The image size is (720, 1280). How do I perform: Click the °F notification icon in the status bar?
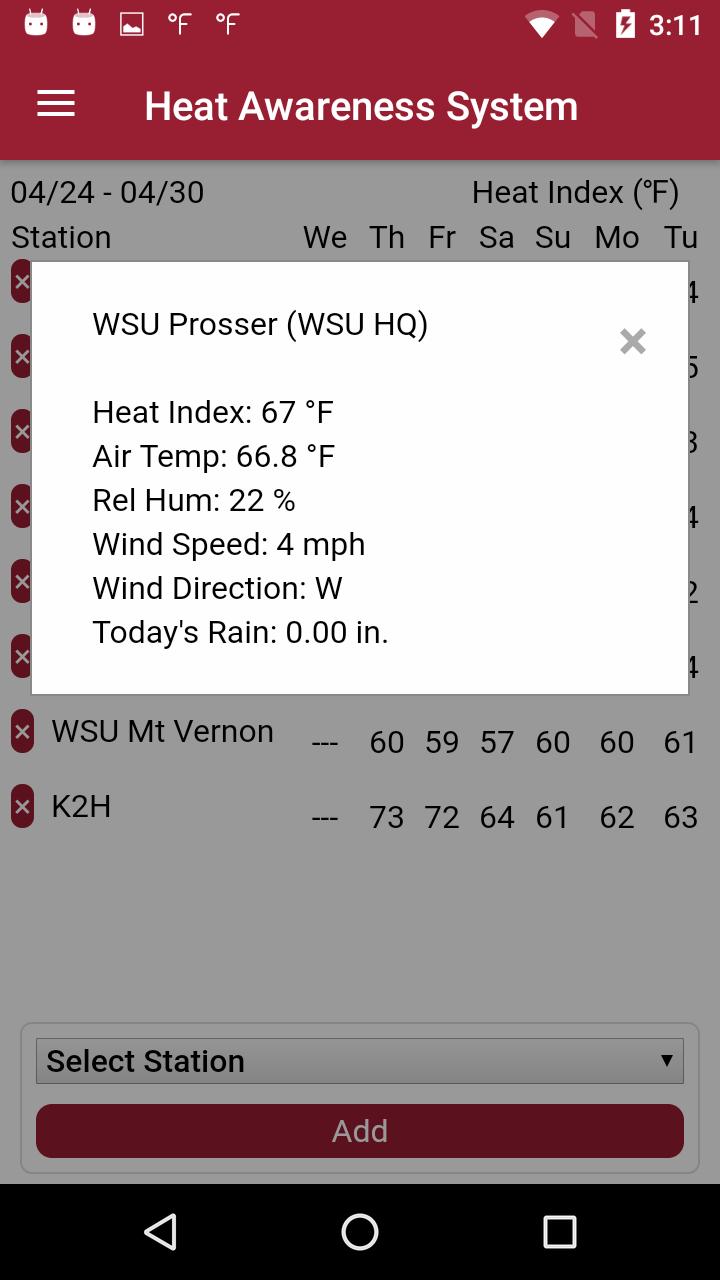pyautogui.click(x=179, y=22)
